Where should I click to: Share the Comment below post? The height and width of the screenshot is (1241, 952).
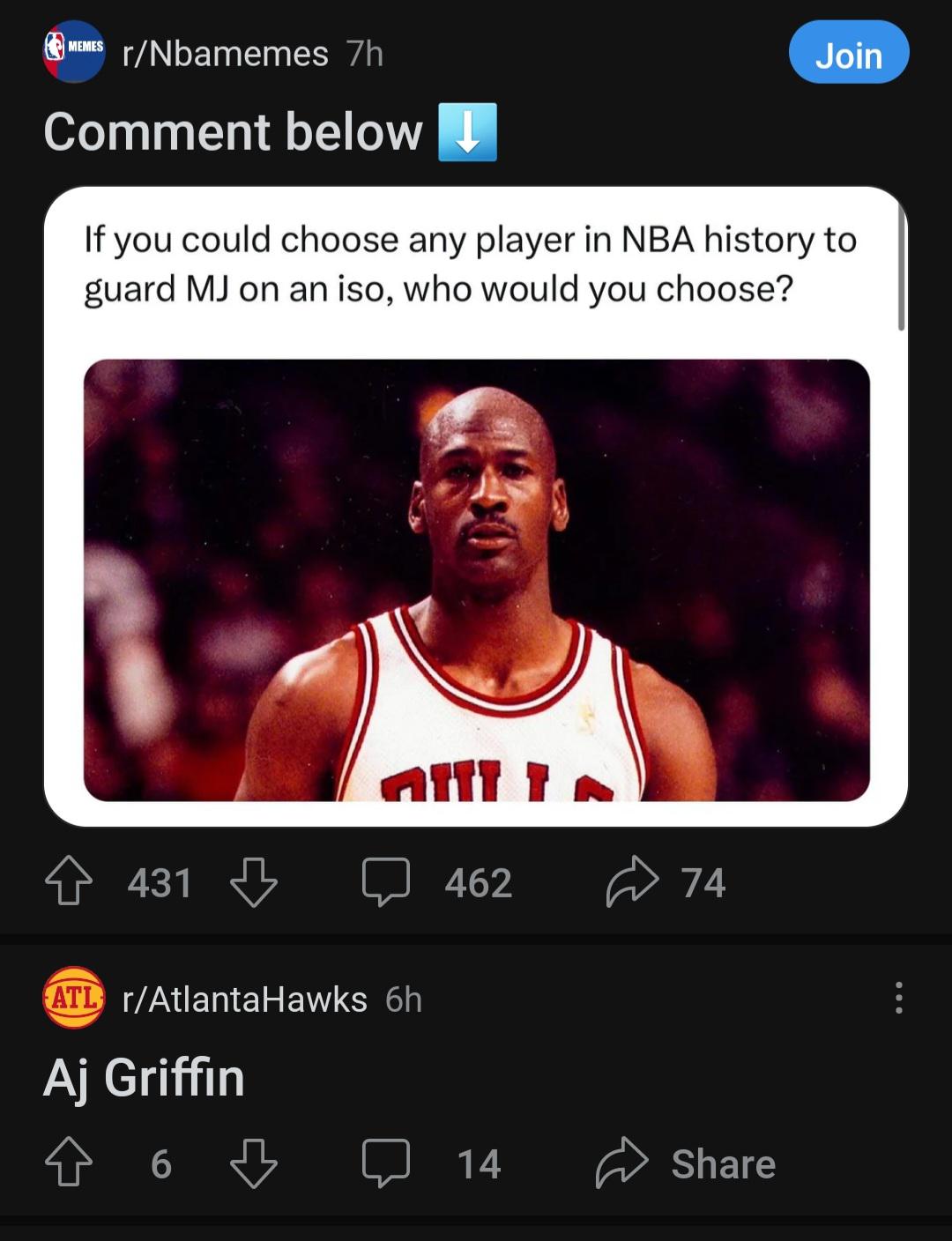click(666, 882)
